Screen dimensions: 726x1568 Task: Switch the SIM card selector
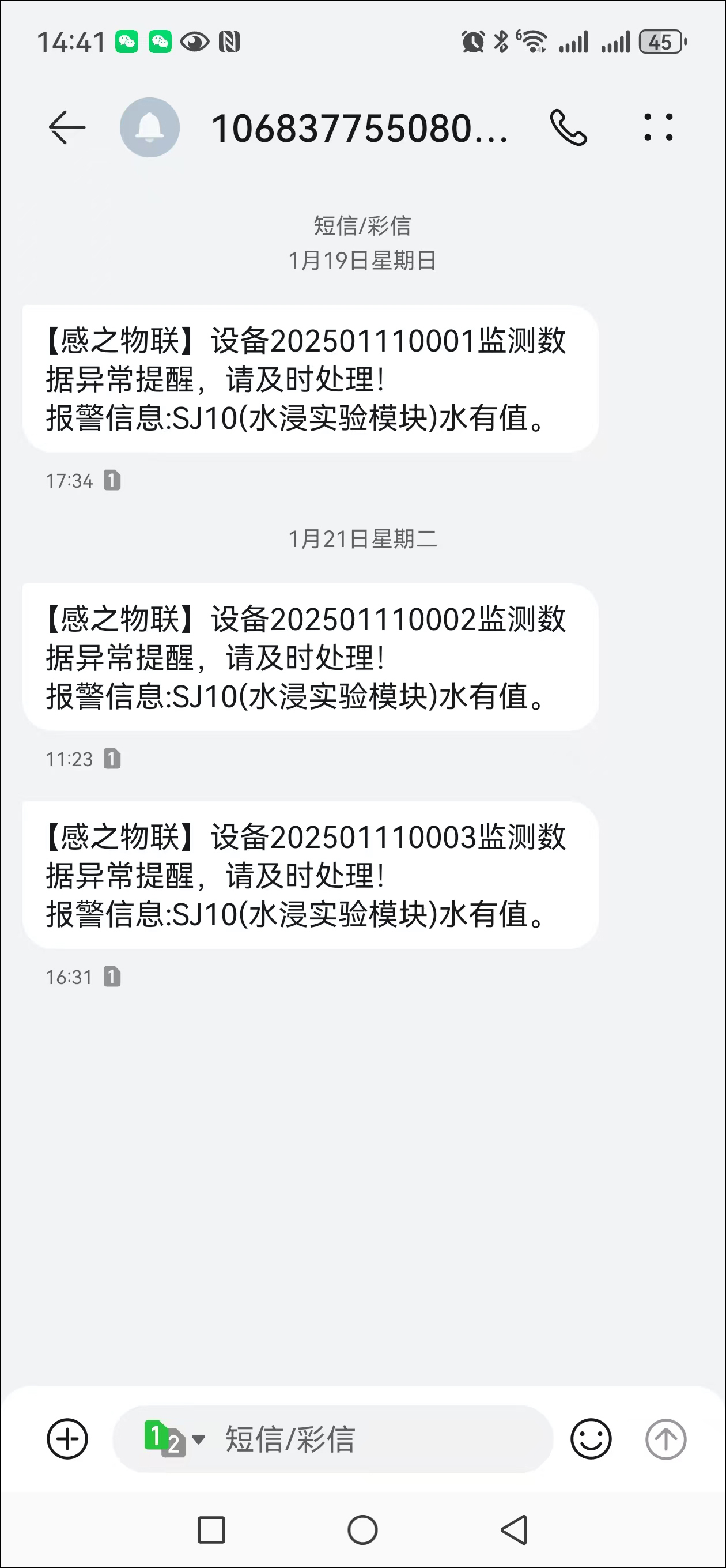coord(173,1439)
